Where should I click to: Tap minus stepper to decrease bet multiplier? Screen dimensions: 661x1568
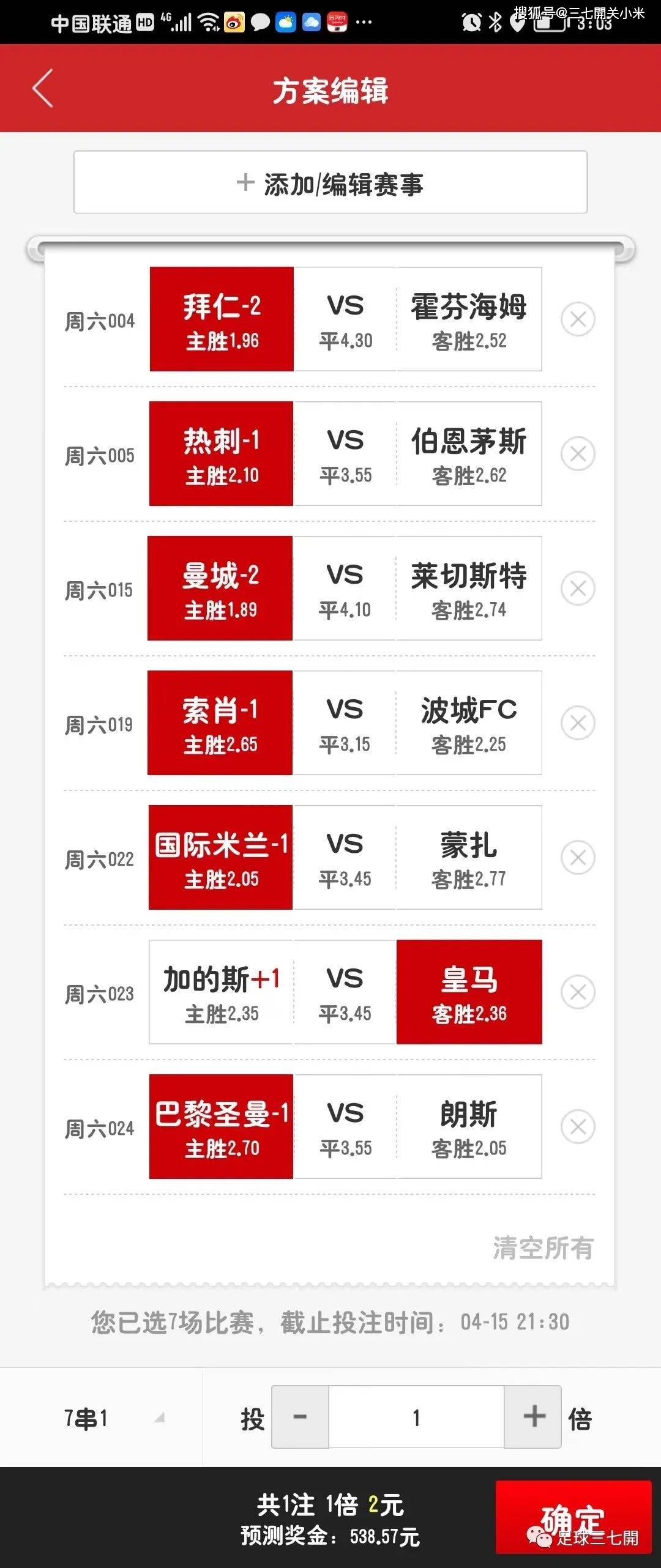(x=299, y=1418)
